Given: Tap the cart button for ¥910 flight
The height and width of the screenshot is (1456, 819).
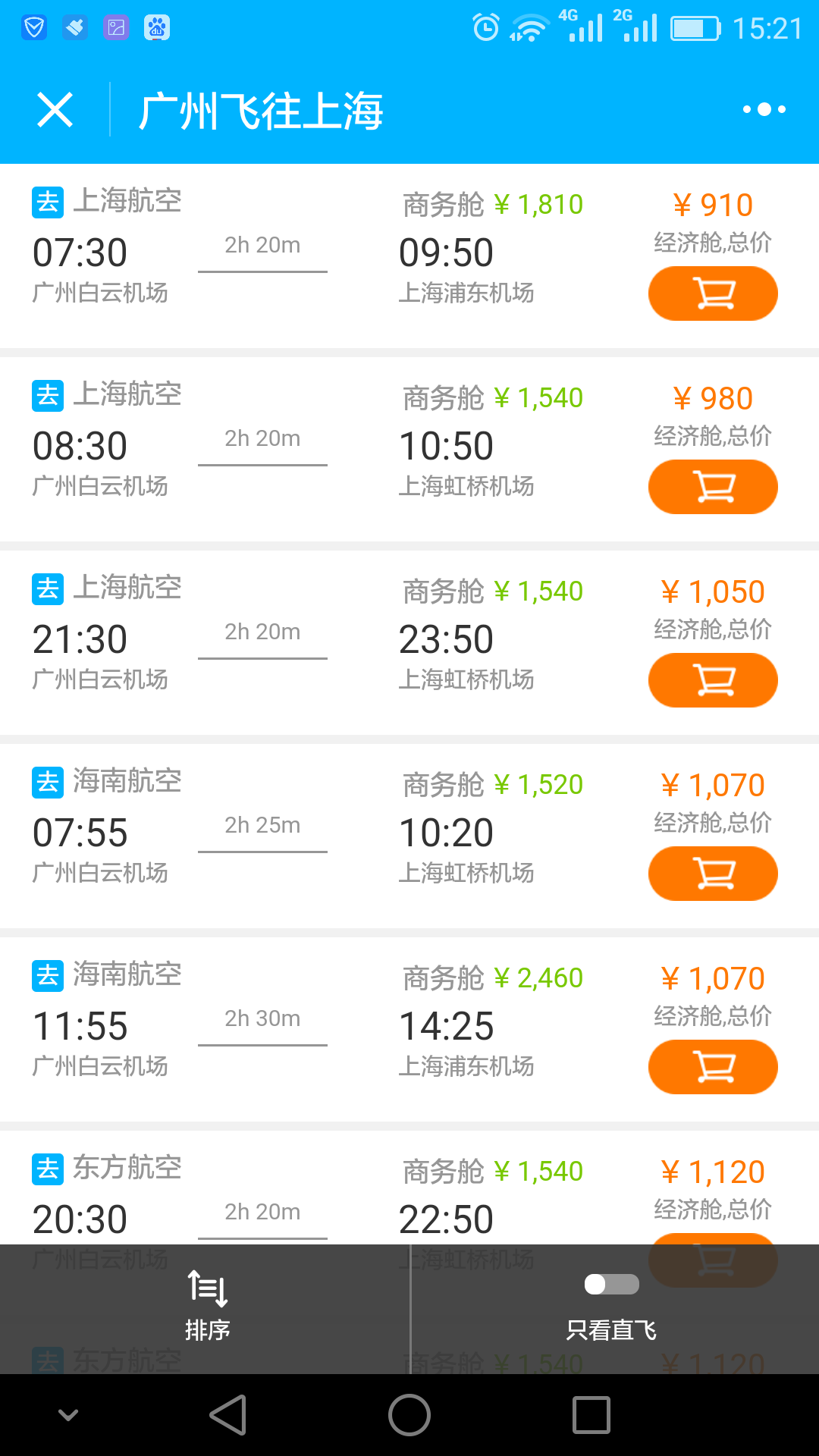Looking at the screenshot, I should tap(713, 293).
